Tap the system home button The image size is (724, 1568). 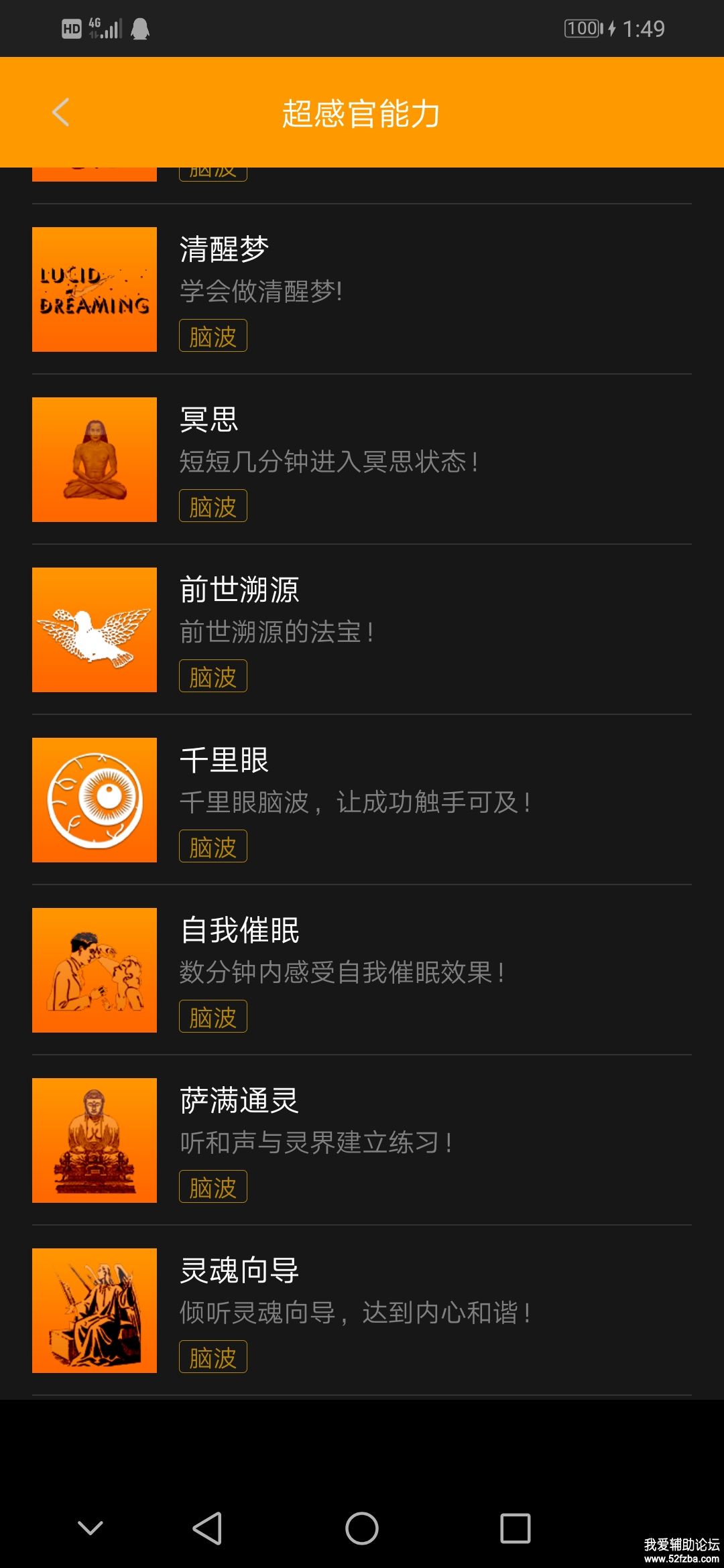362,1528
